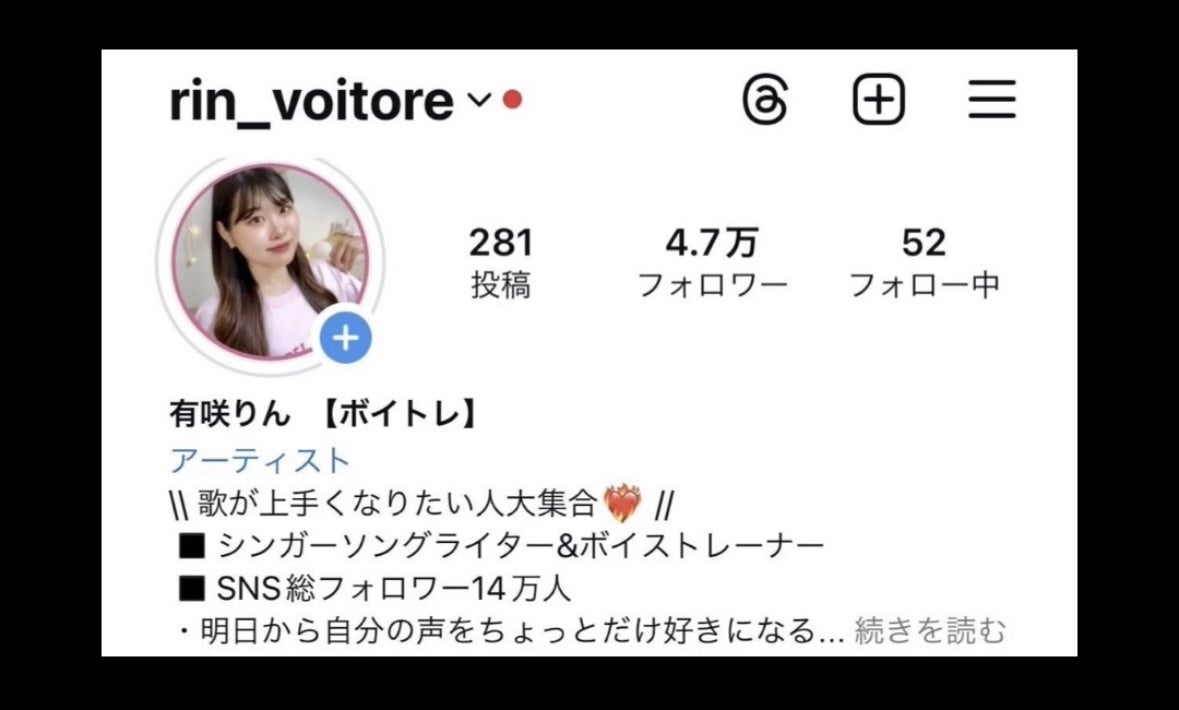Expand the bio with 続きを読む

coord(929,631)
